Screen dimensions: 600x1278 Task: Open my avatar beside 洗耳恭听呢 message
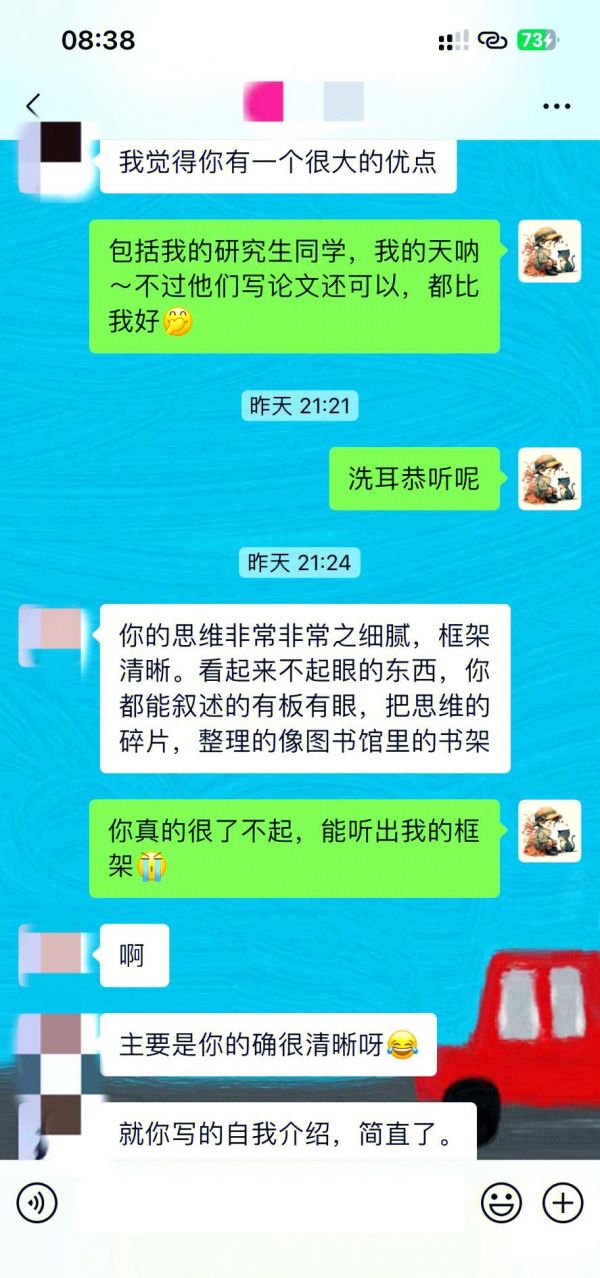click(x=549, y=479)
